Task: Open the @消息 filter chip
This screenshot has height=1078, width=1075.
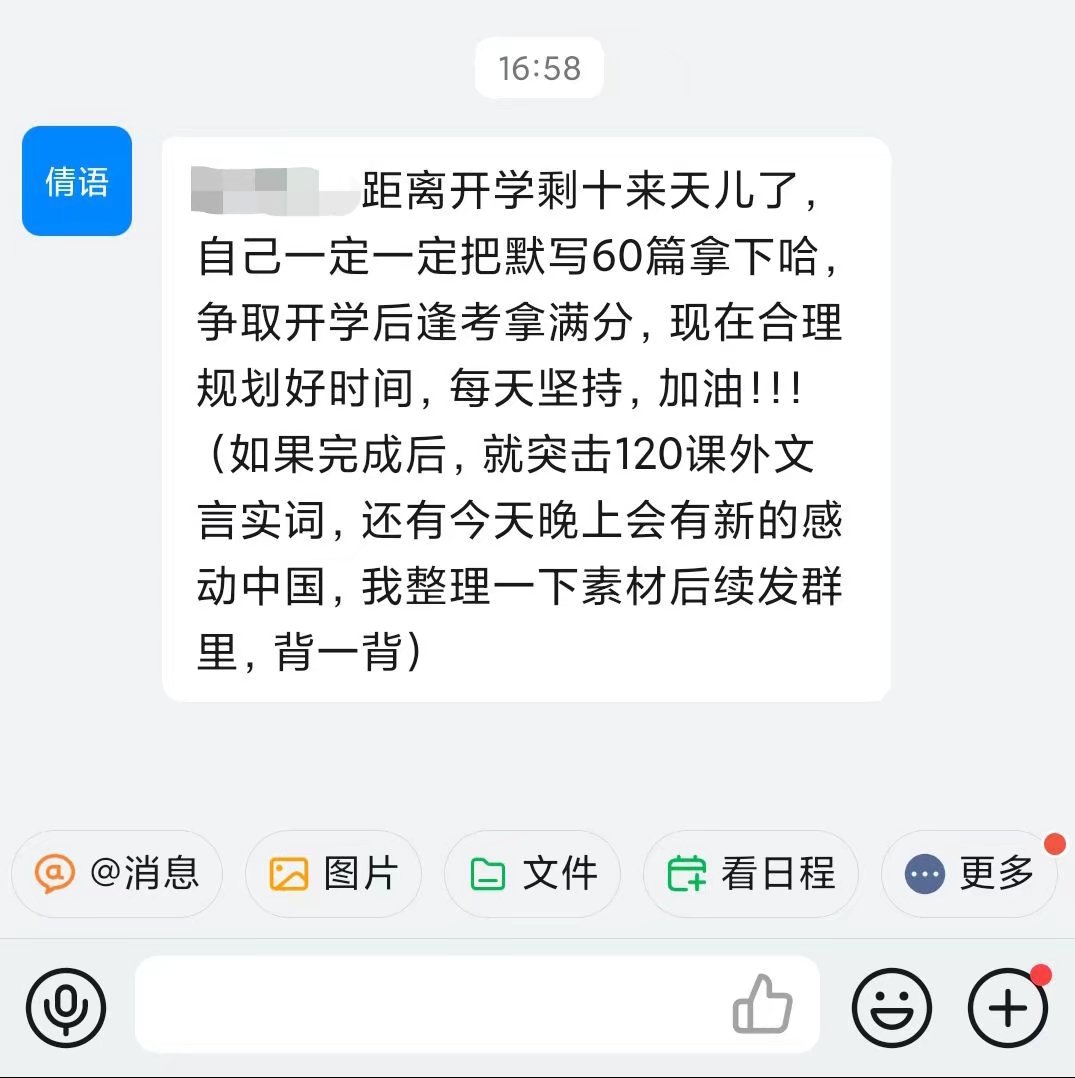Action: click(117, 874)
